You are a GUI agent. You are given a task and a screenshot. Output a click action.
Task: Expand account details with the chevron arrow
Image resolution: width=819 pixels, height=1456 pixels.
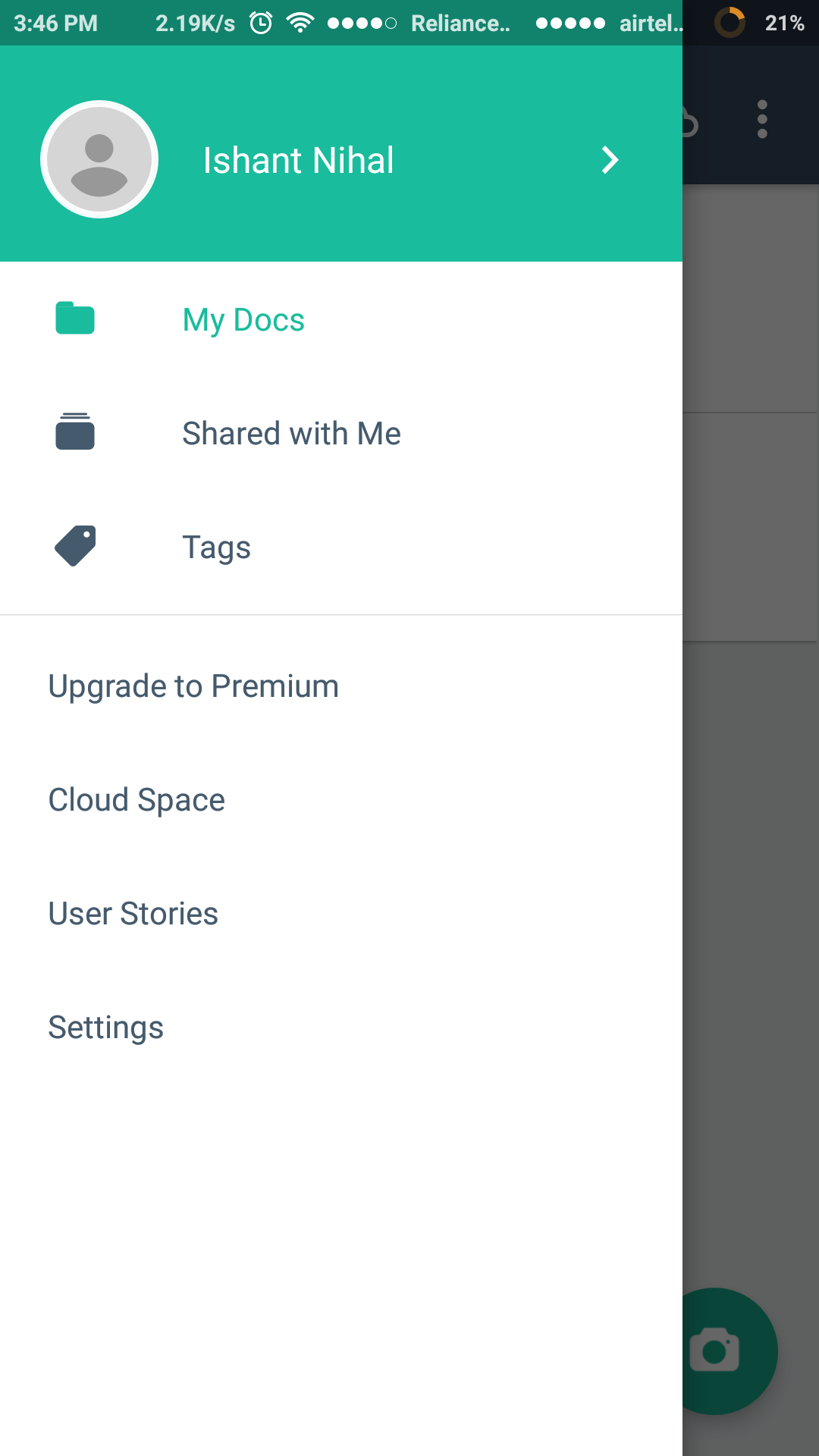point(610,160)
